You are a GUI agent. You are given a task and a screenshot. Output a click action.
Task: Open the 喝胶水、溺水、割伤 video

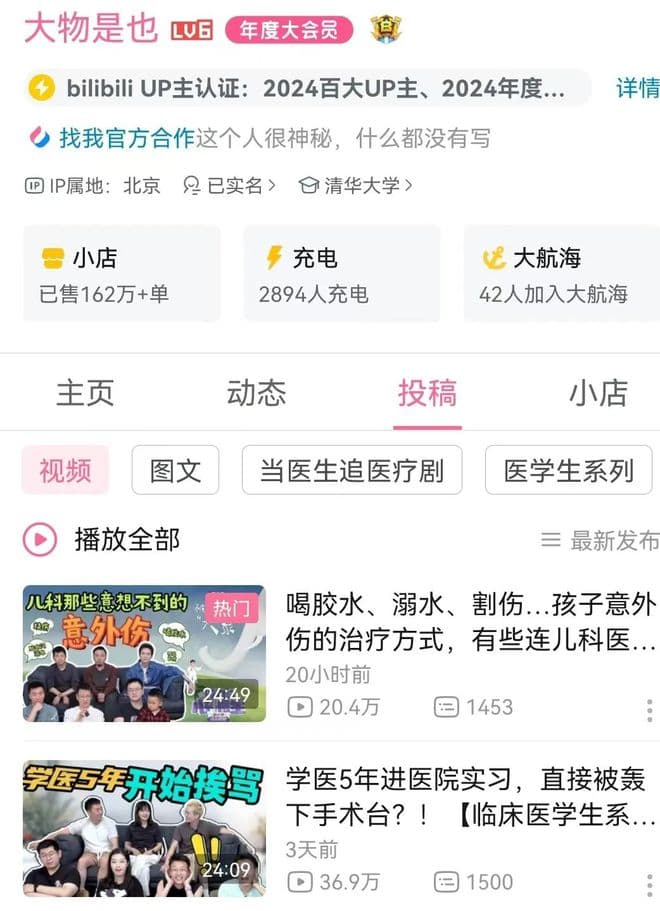coord(470,621)
